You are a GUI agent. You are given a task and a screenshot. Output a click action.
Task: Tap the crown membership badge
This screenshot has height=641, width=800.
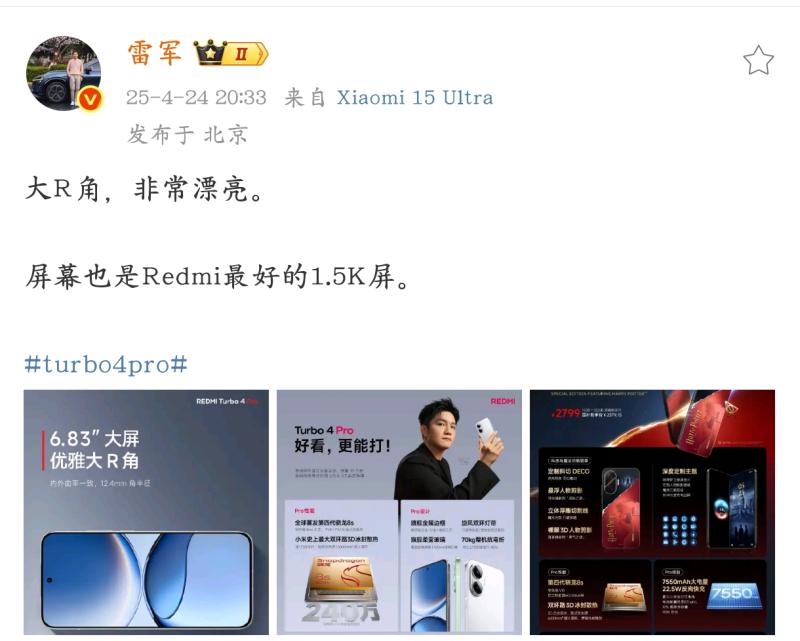click(231, 54)
